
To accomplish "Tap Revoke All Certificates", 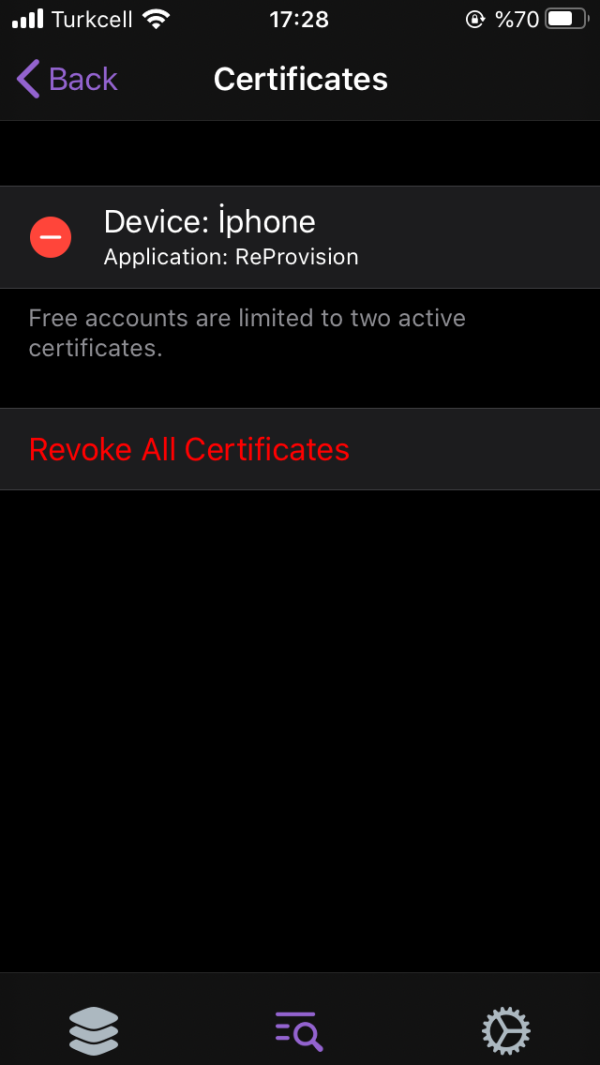I will pyautogui.click(x=189, y=449).
